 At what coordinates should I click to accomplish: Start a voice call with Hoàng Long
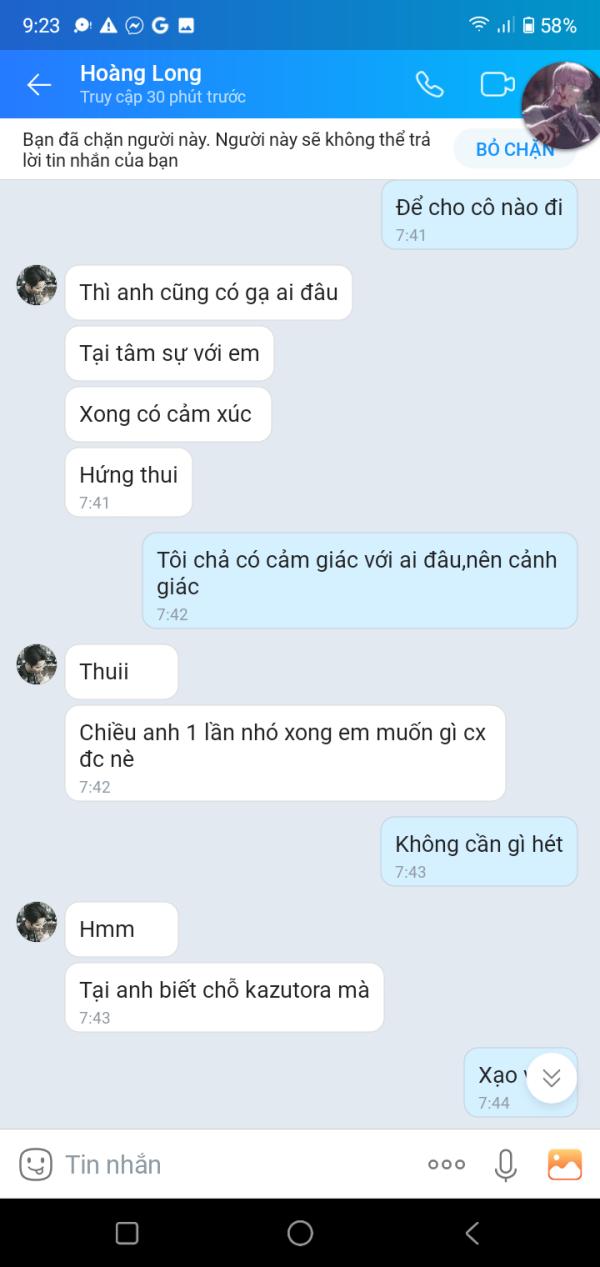click(429, 85)
